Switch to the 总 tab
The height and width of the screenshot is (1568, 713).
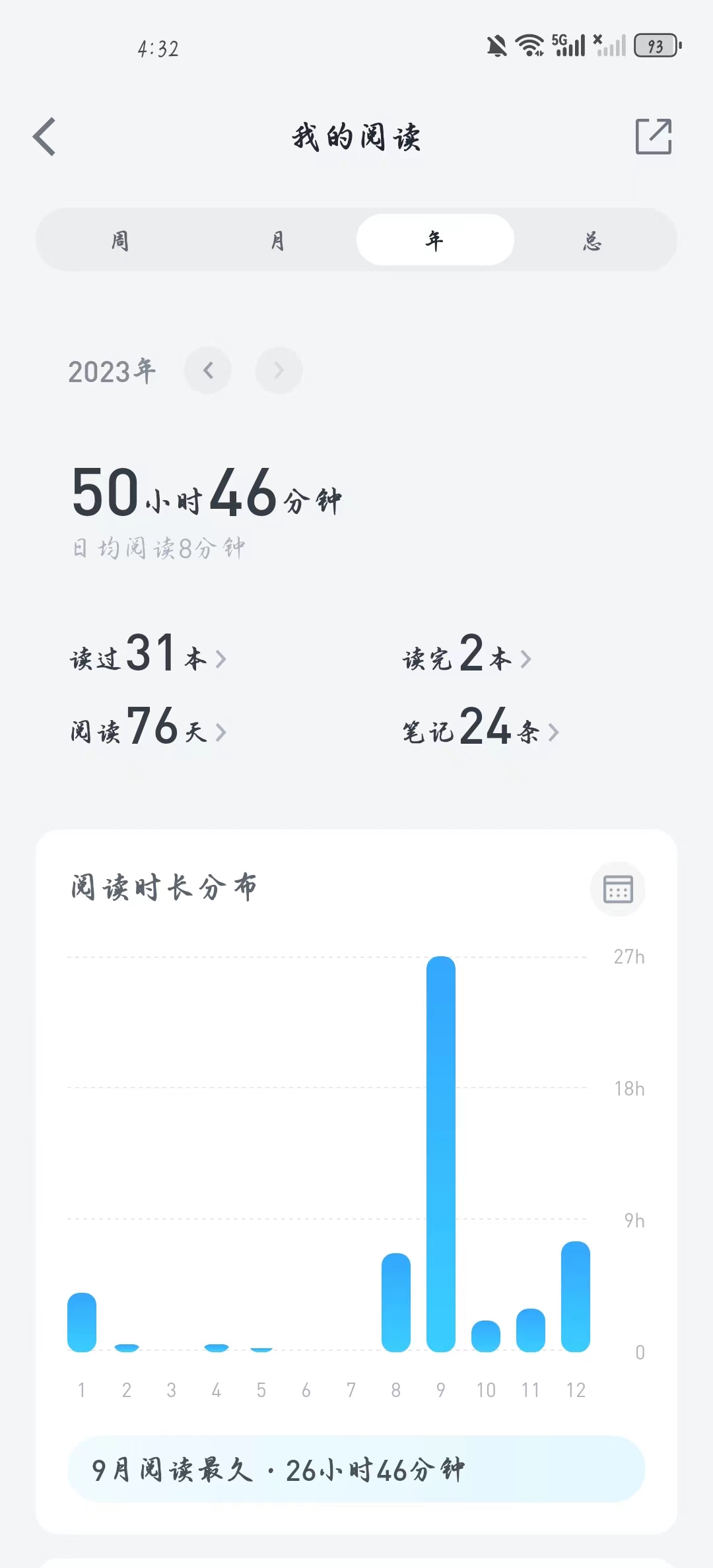592,240
